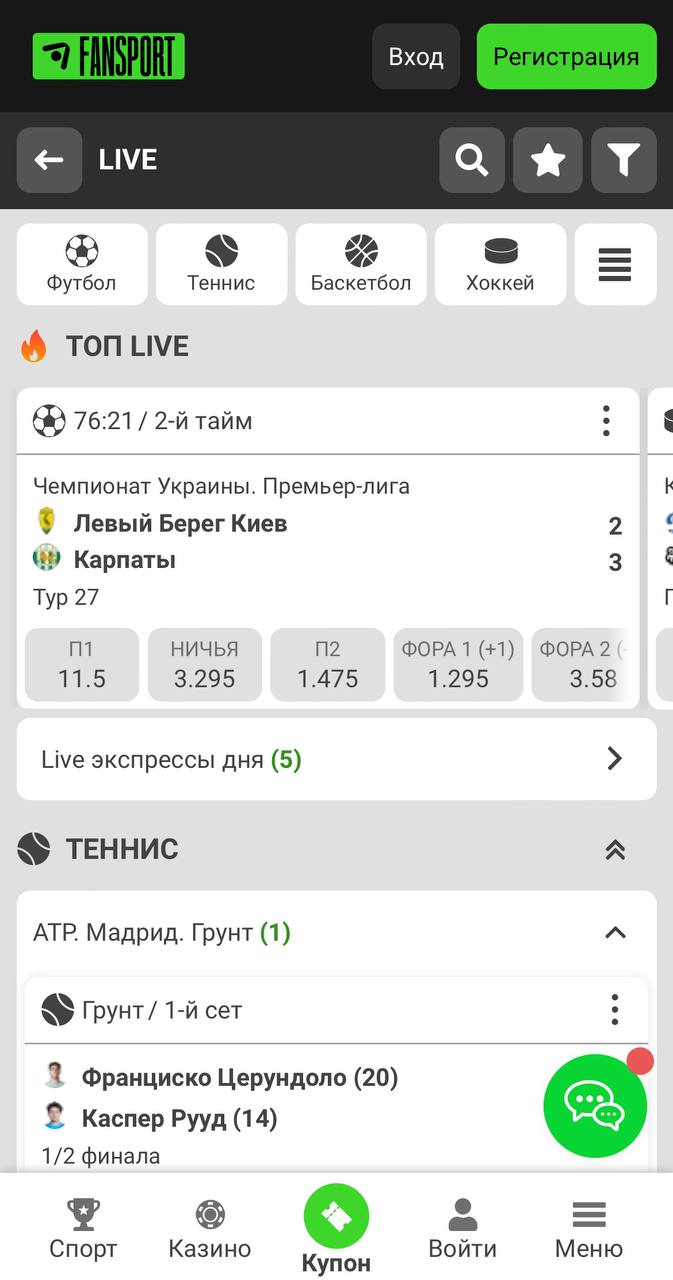This screenshot has width=673, height=1280.
Task: Open the Купон bet slip
Action: coord(336,1229)
